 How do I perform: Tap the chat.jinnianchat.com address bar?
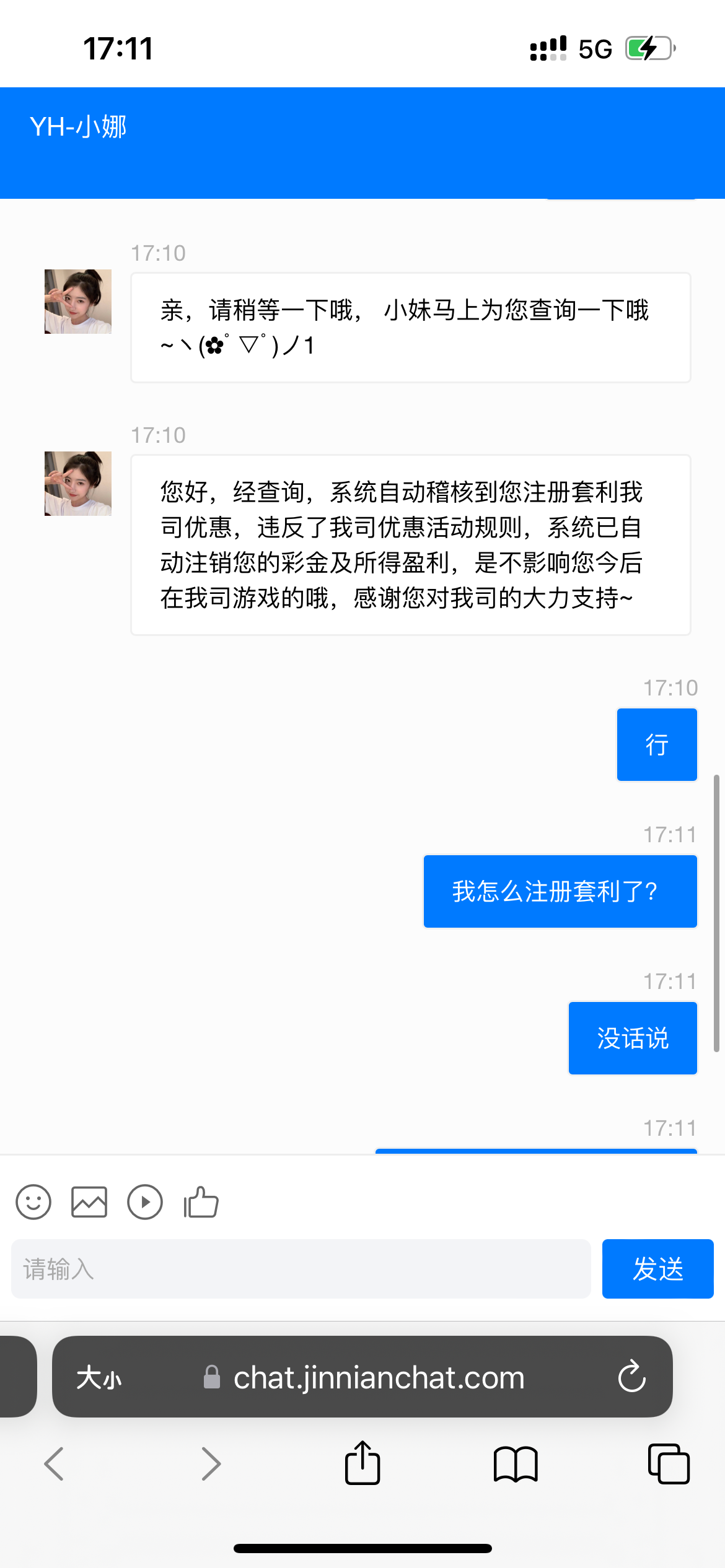[x=379, y=1377]
